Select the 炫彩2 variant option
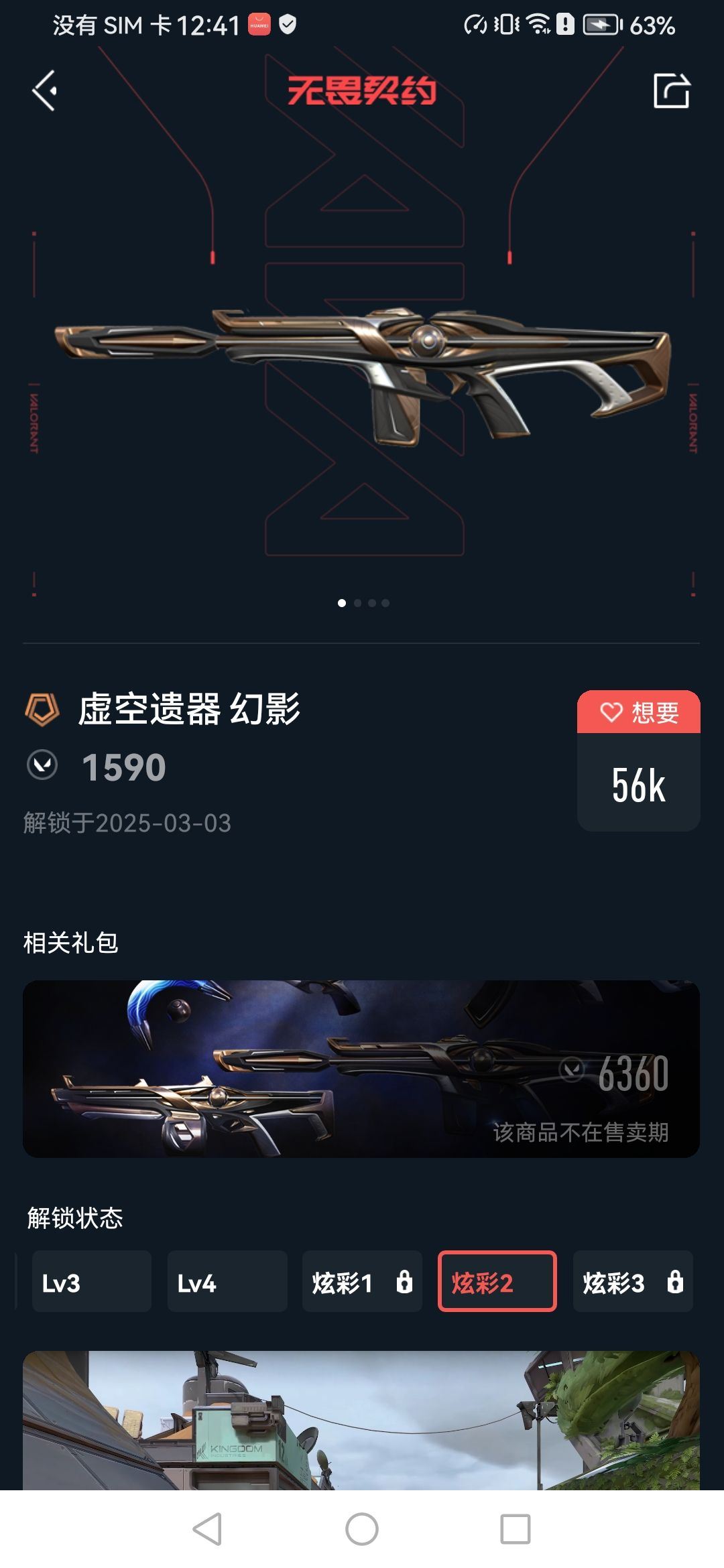The height and width of the screenshot is (1568, 724). 497,1282
